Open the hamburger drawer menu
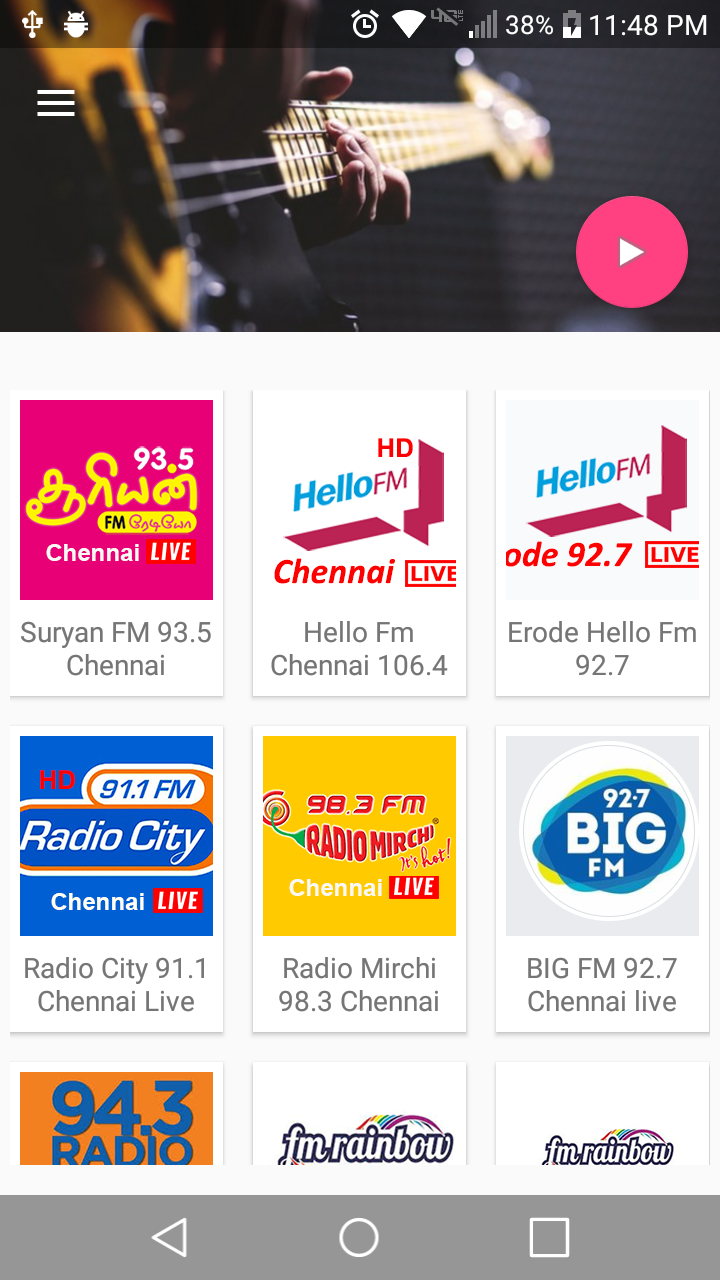Viewport: 720px width, 1280px height. (56, 103)
